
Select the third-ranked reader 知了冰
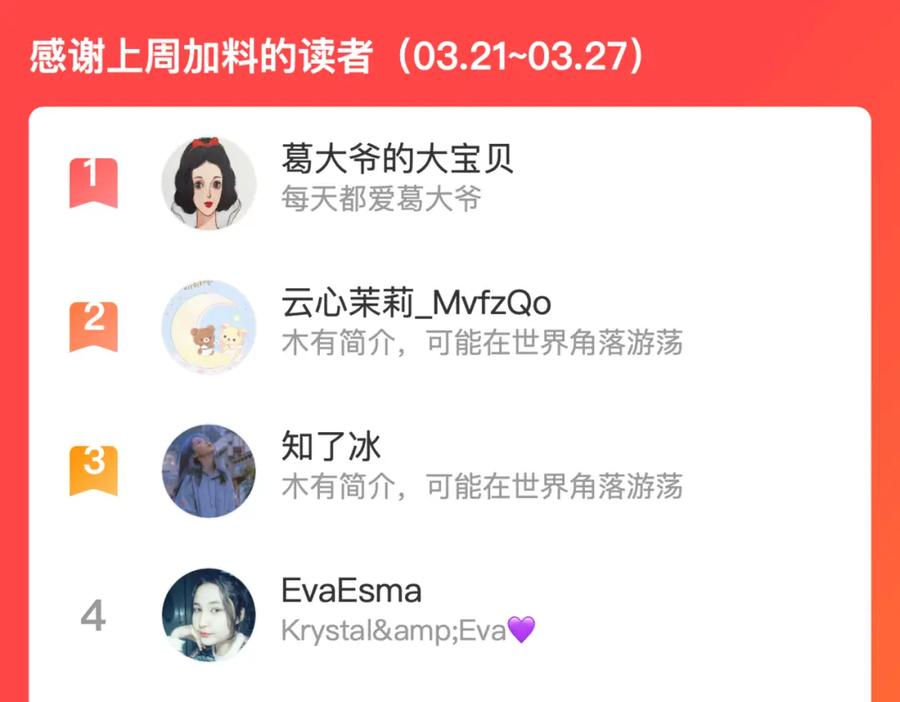pyautogui.click(x=331, y=447)
